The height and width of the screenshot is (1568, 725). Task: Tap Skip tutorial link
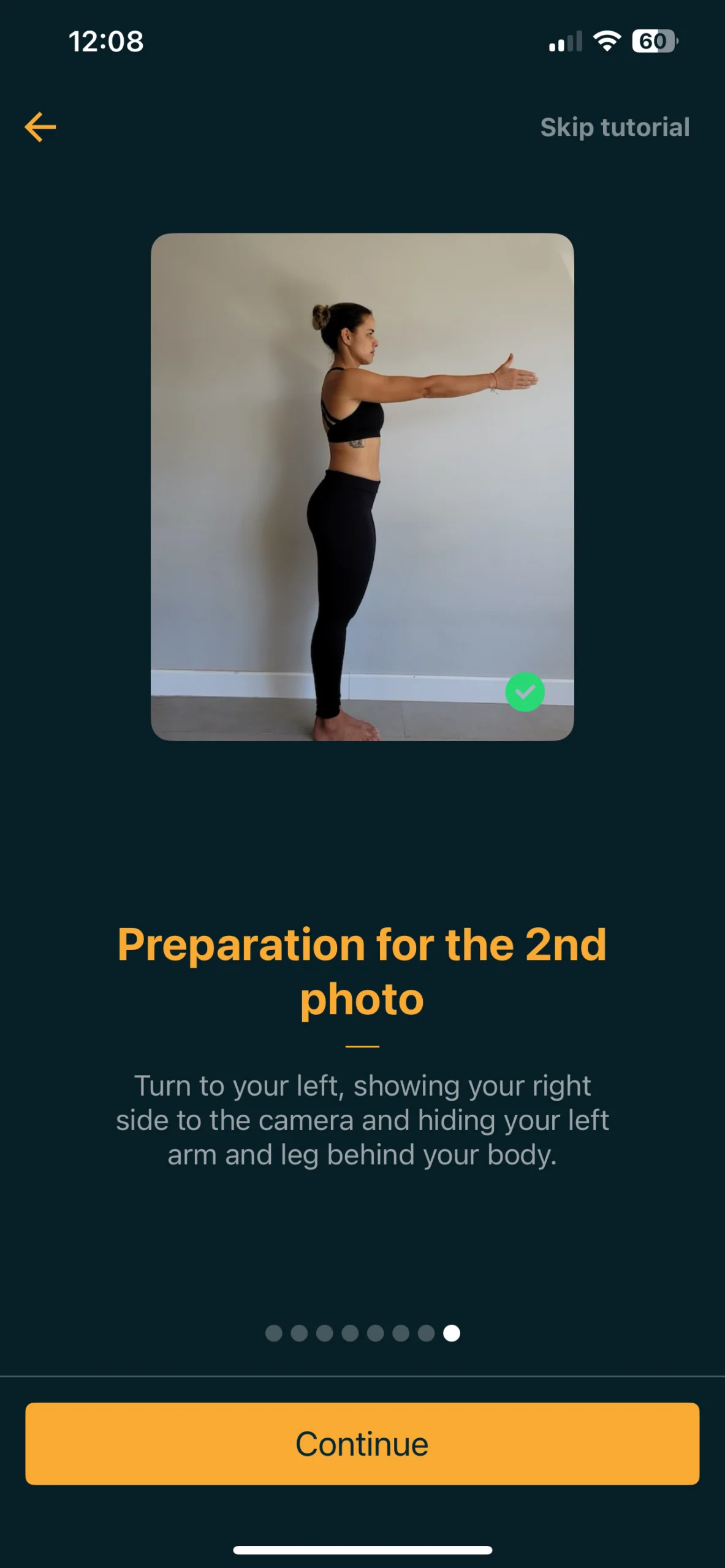tap(615, 127)
